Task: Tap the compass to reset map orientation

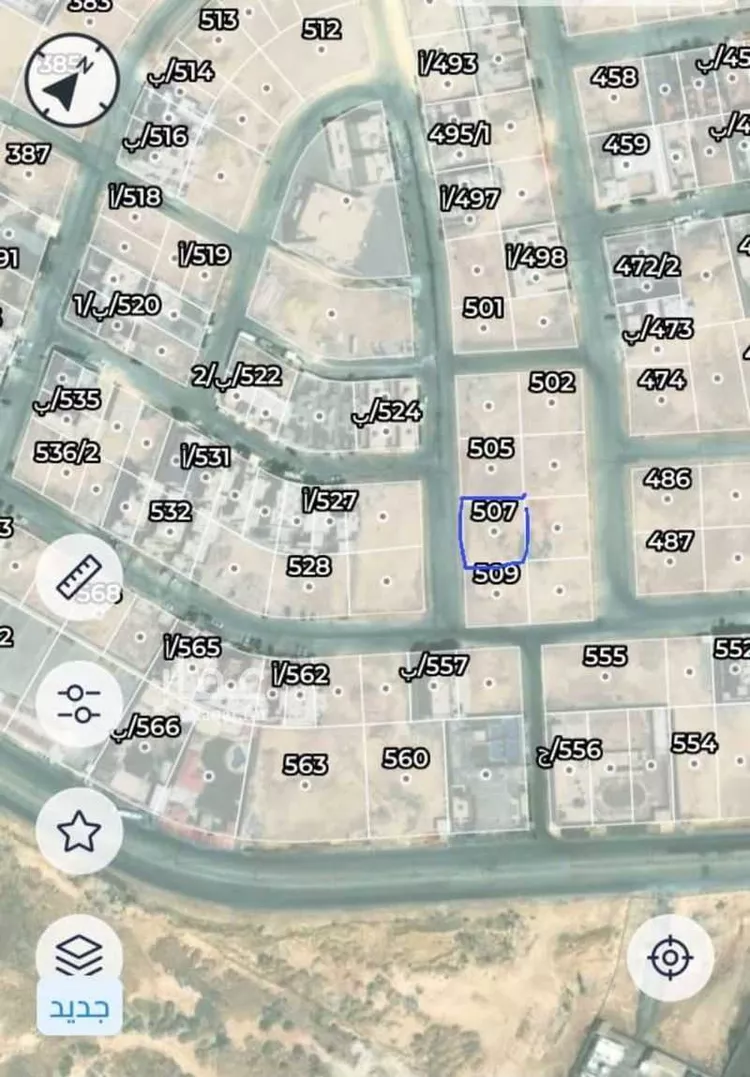Action: coord(72,80)
